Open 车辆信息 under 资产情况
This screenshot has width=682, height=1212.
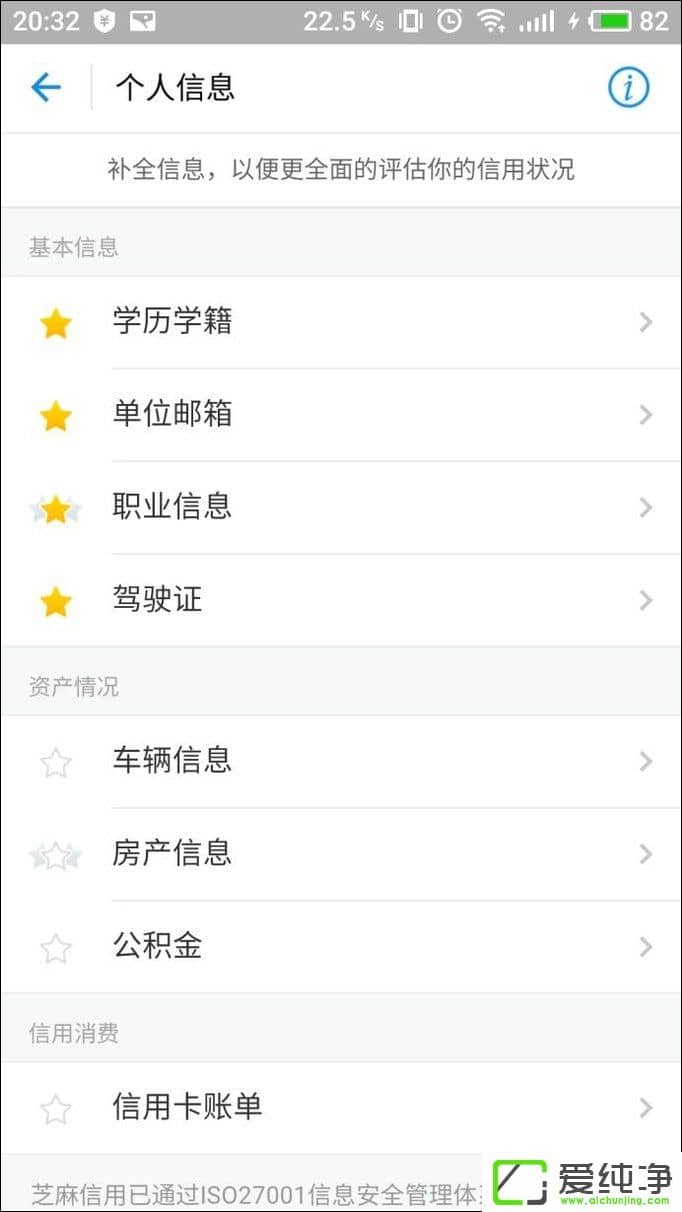pos(340,761)
